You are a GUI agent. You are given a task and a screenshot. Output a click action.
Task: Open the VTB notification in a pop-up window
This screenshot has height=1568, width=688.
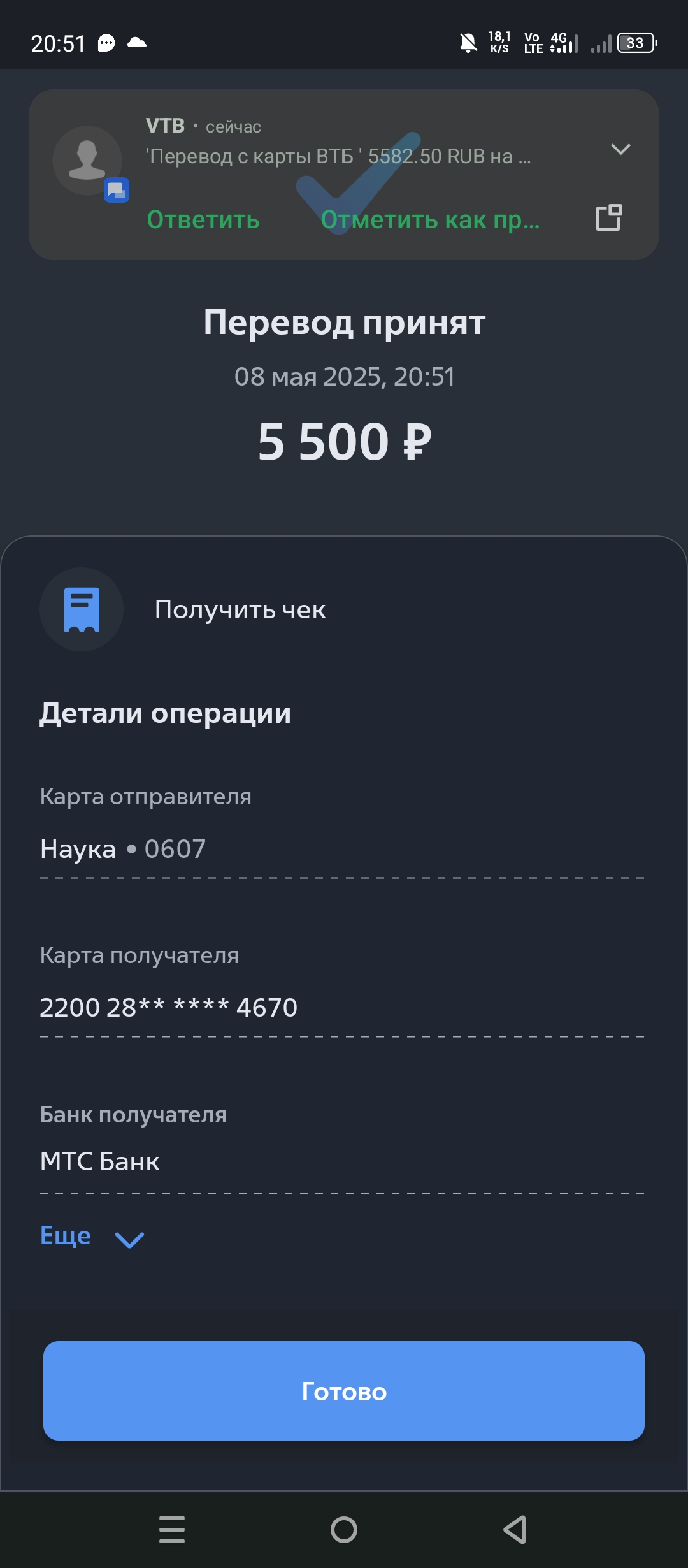608,218
